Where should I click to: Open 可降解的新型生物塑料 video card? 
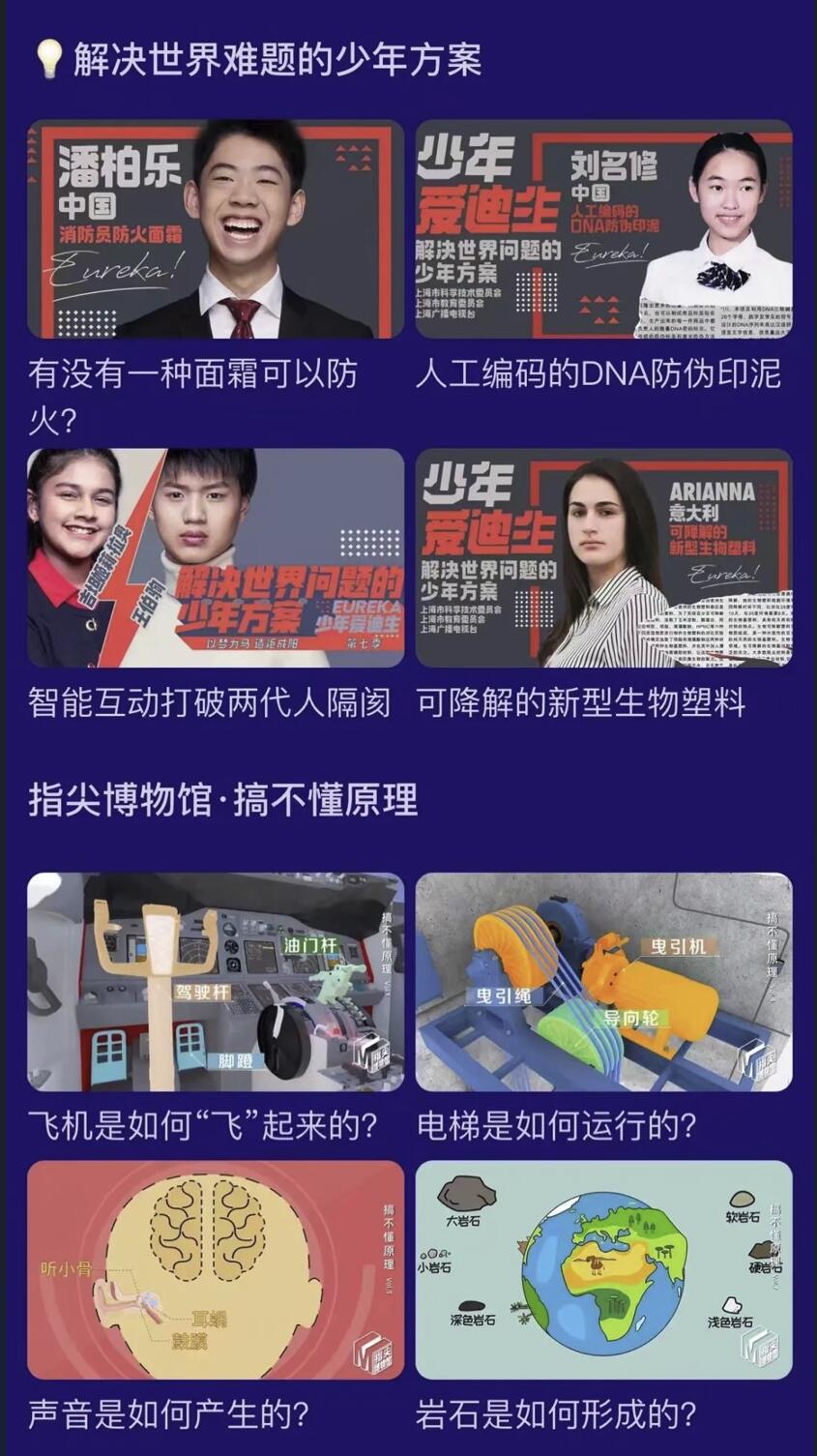[603, 557]
